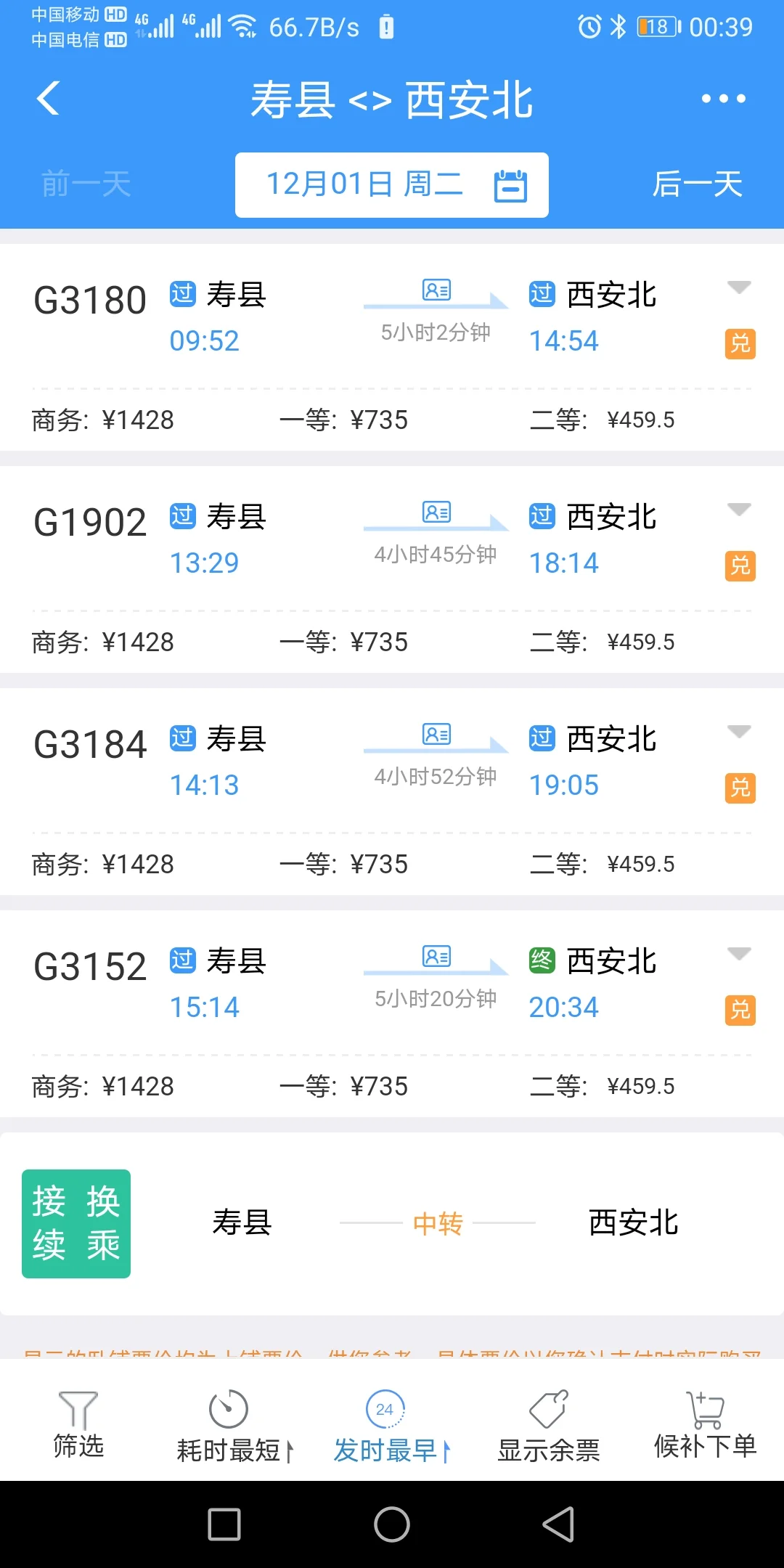The height and width of the screenshot is (1568, 784).
Task: Tap the ID verification icon on G1902 row
Action: point(436,513)
